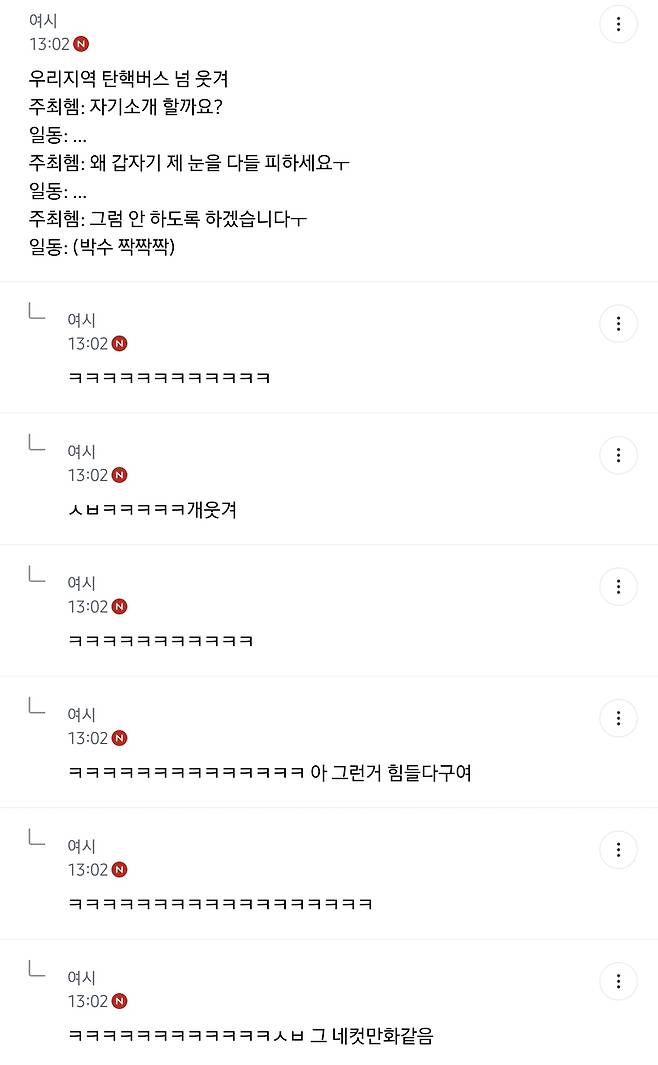
Task: Tap the three-dot menu beside the '아 그런거 힘들다구여' reply
Action: pos(618,718)
